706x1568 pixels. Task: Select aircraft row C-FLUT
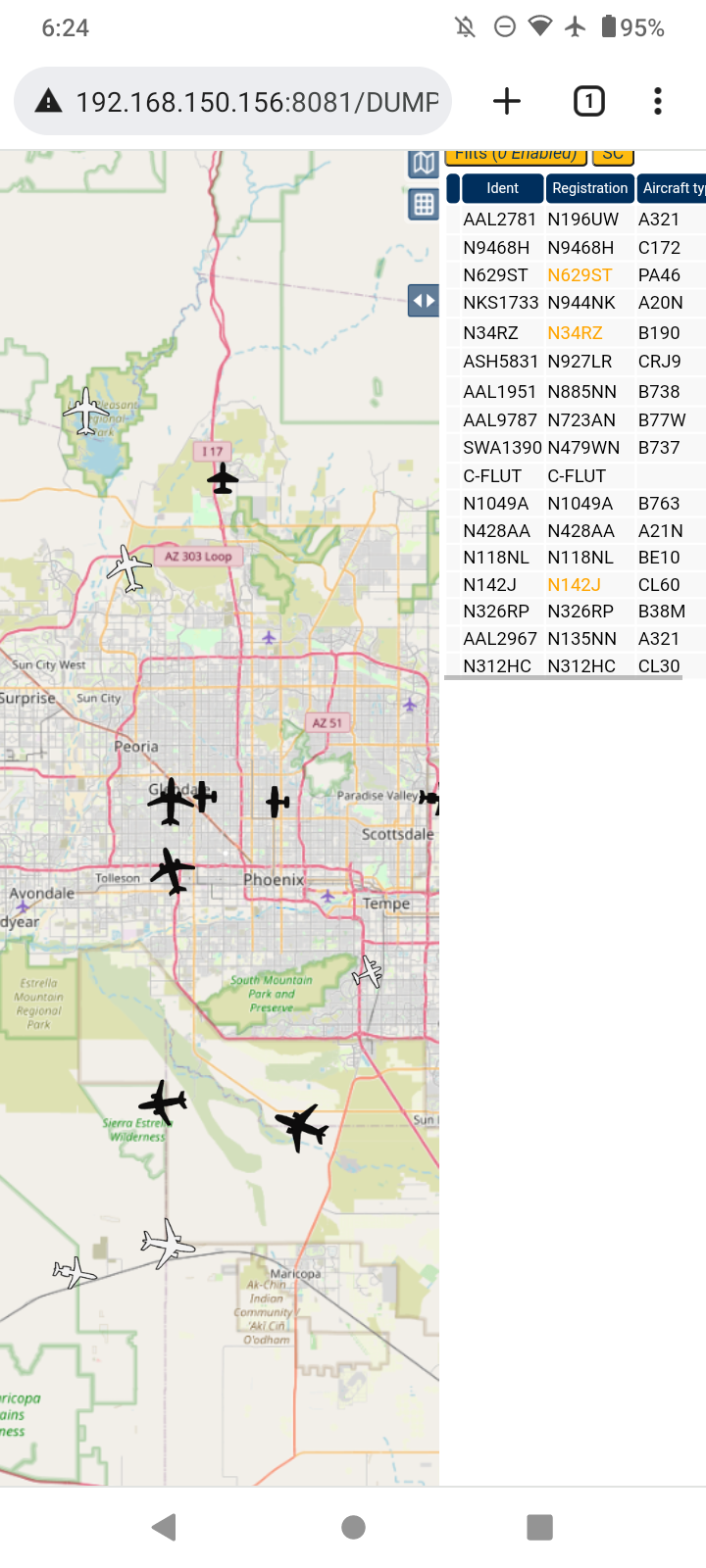tap(576, 476)
